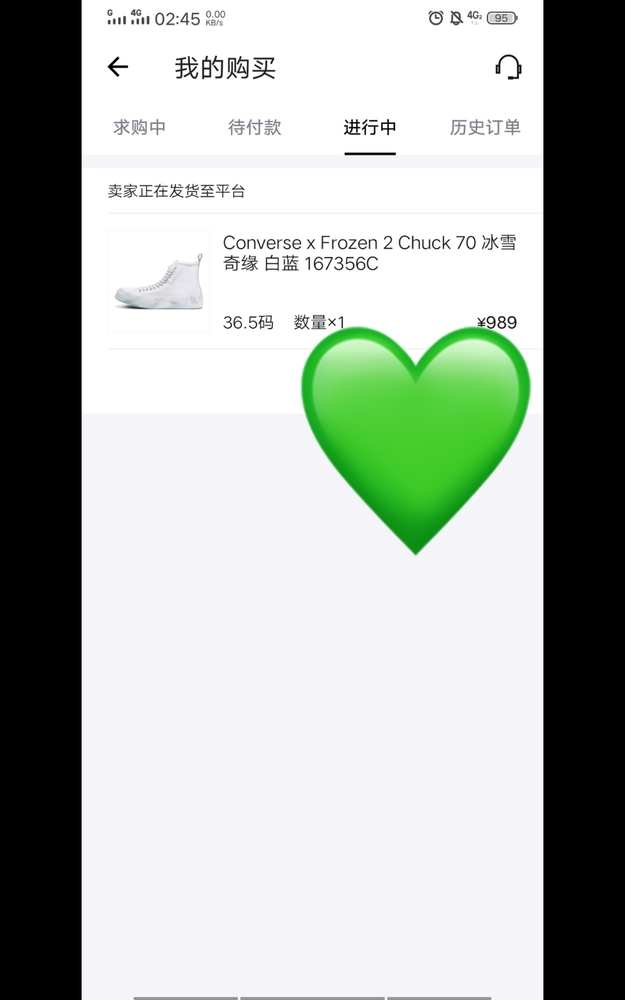Viewport: 625px width, 1000px height.
Task: Switch to the 求购中 tab
Action: point(140,128)
